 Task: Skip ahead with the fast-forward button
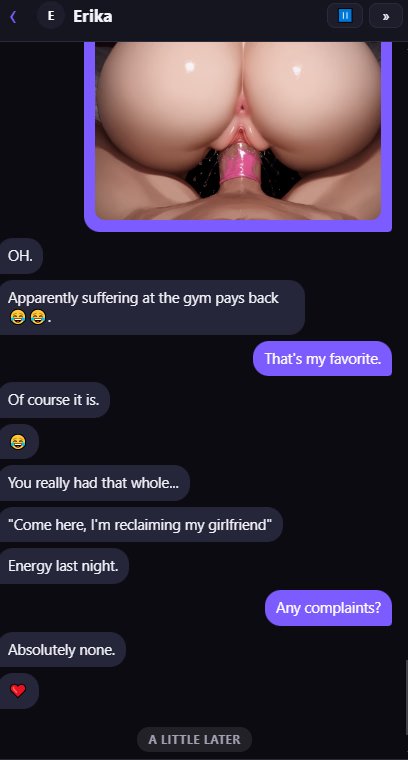(x=386, y=16)
